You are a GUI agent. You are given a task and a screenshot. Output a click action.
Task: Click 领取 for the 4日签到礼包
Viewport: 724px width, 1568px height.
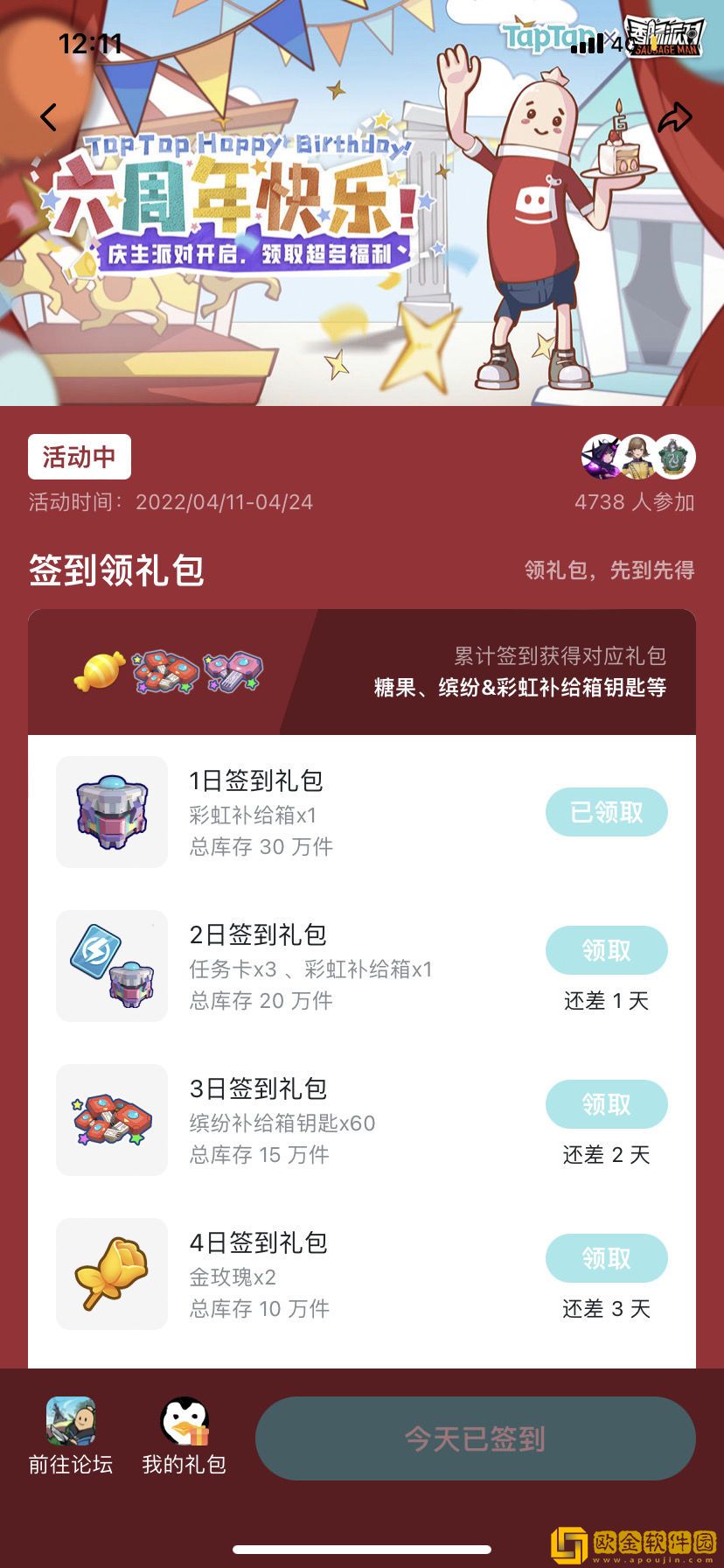point(607,1258)
